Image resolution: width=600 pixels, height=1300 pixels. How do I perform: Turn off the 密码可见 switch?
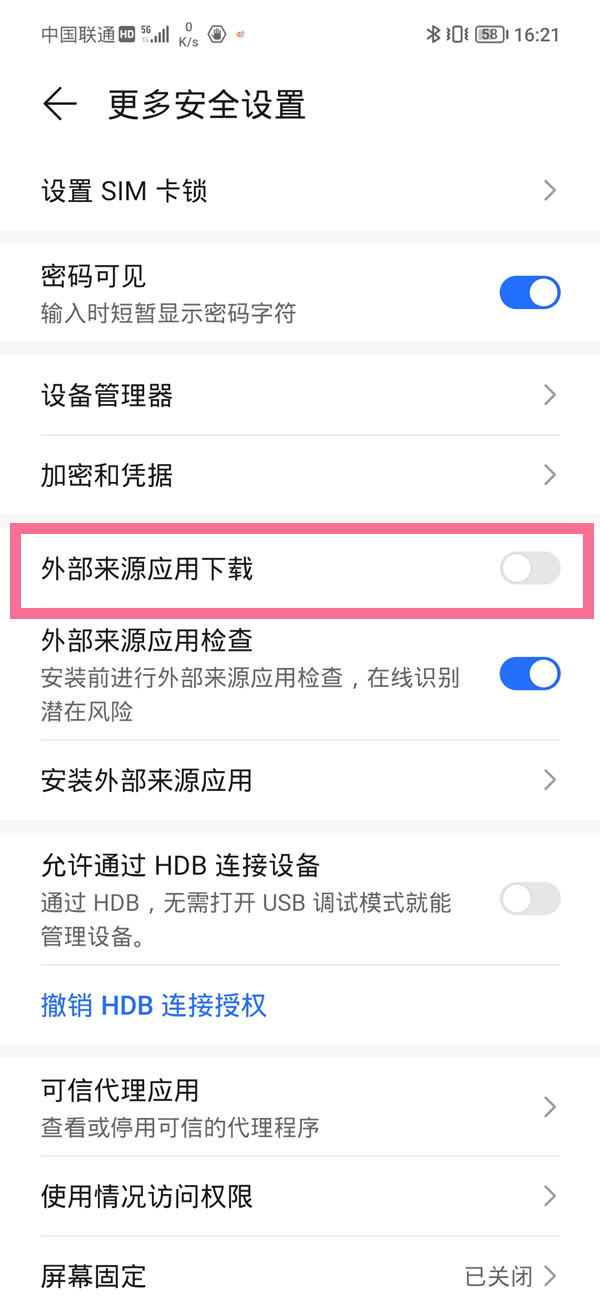tap(529, 293)
